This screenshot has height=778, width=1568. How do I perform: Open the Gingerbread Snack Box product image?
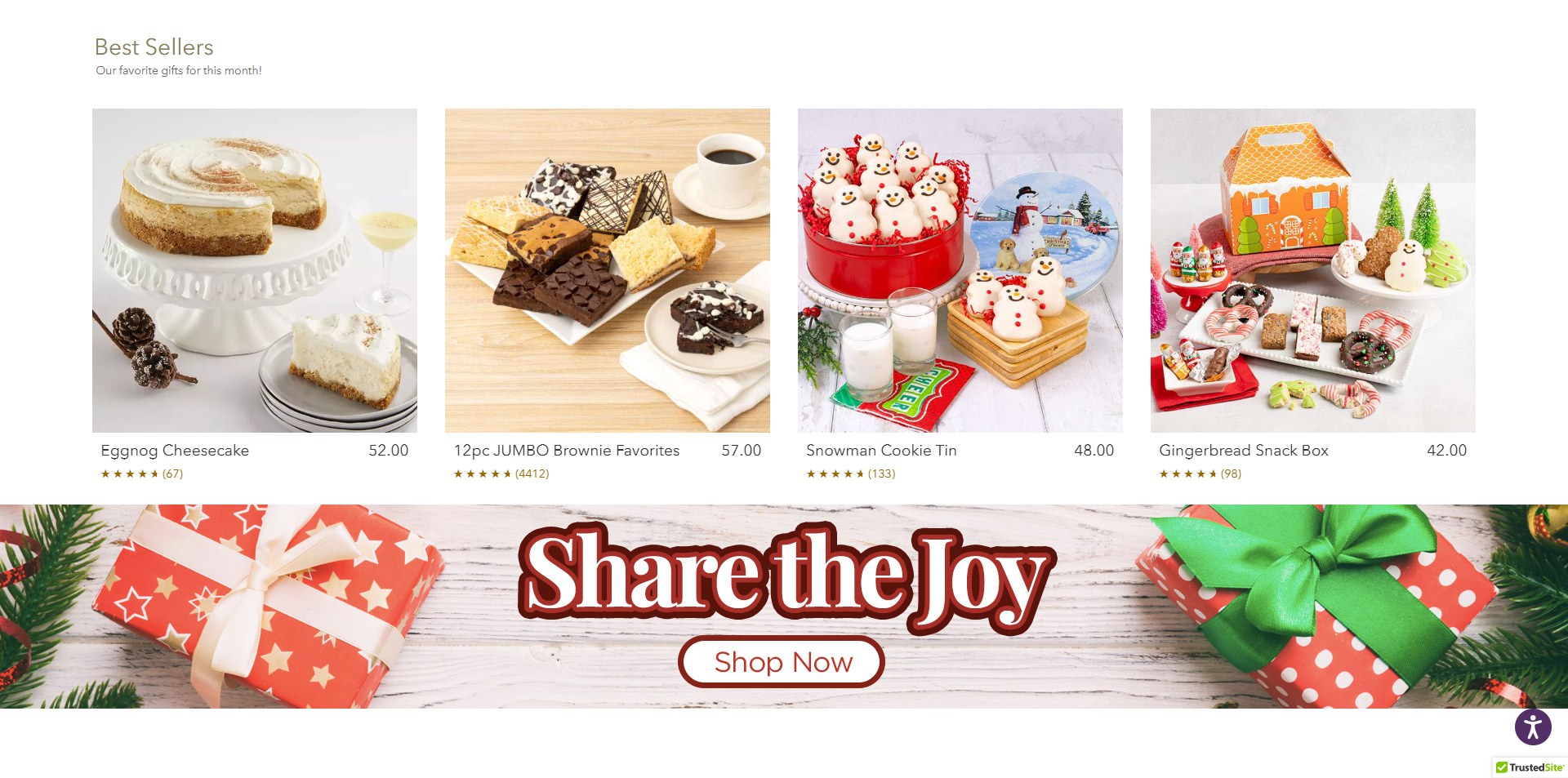[1312, 270]
